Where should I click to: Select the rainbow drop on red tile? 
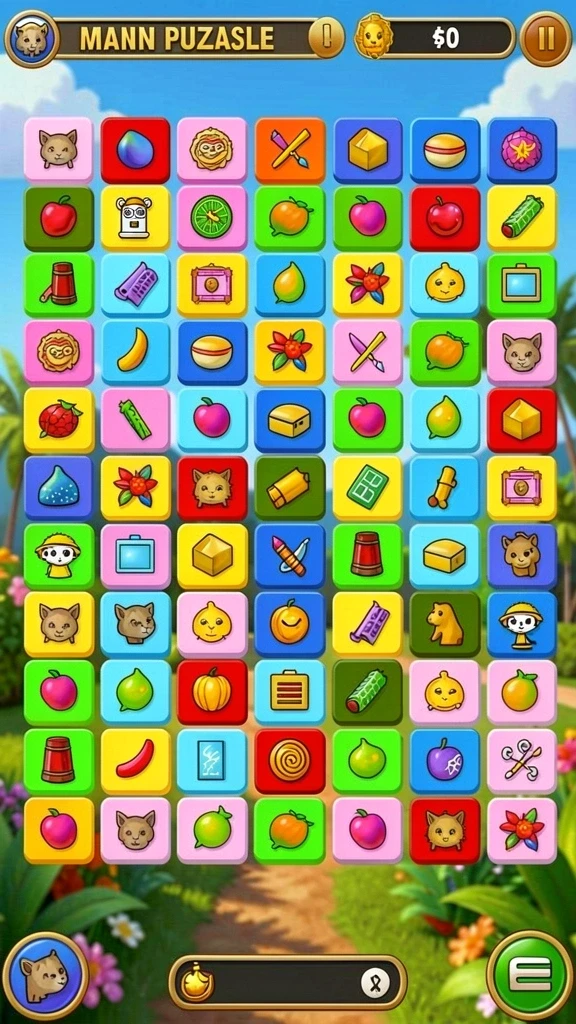[135, 150]
